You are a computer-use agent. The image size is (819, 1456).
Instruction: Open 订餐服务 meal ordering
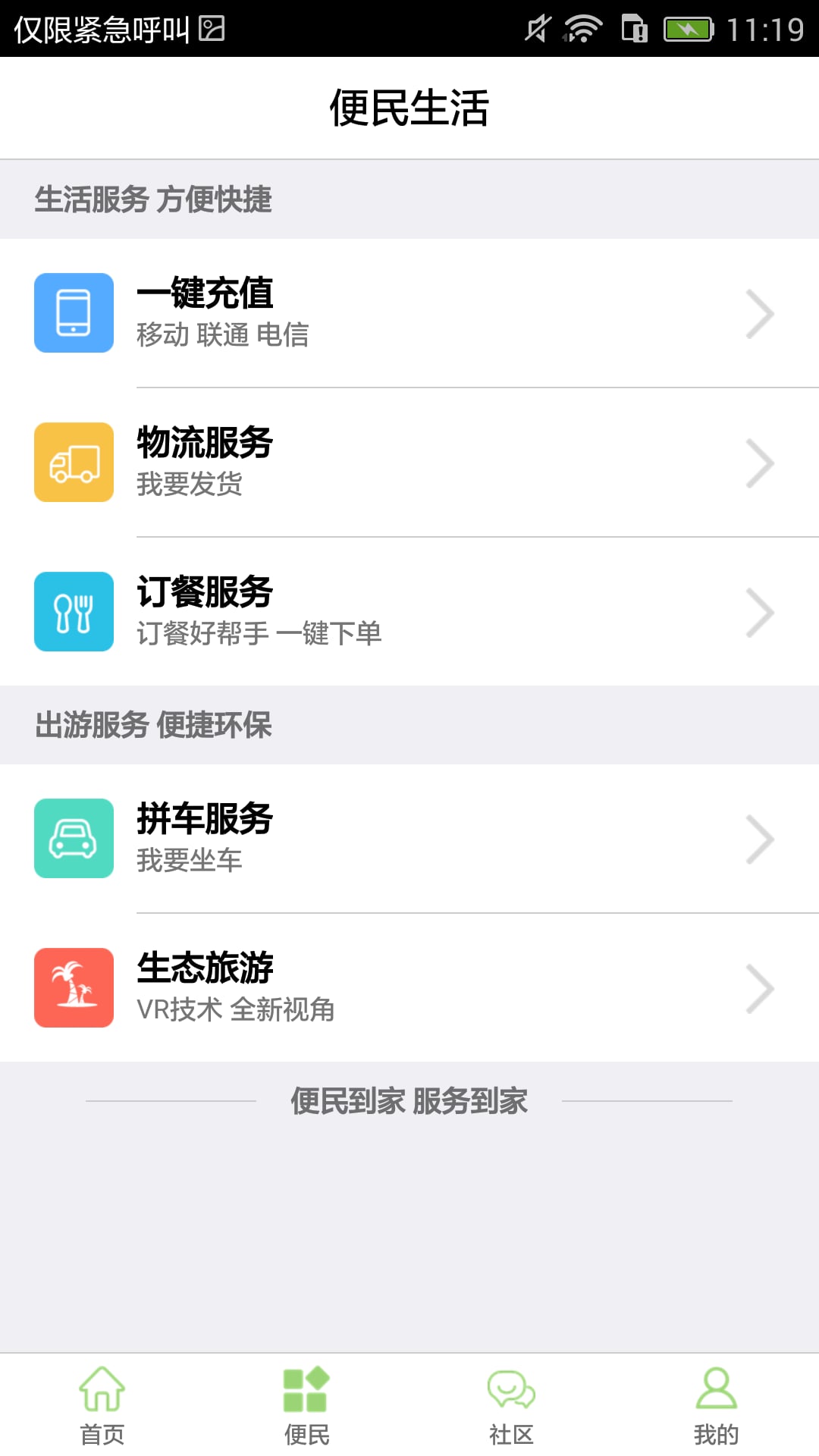point(409,612)
